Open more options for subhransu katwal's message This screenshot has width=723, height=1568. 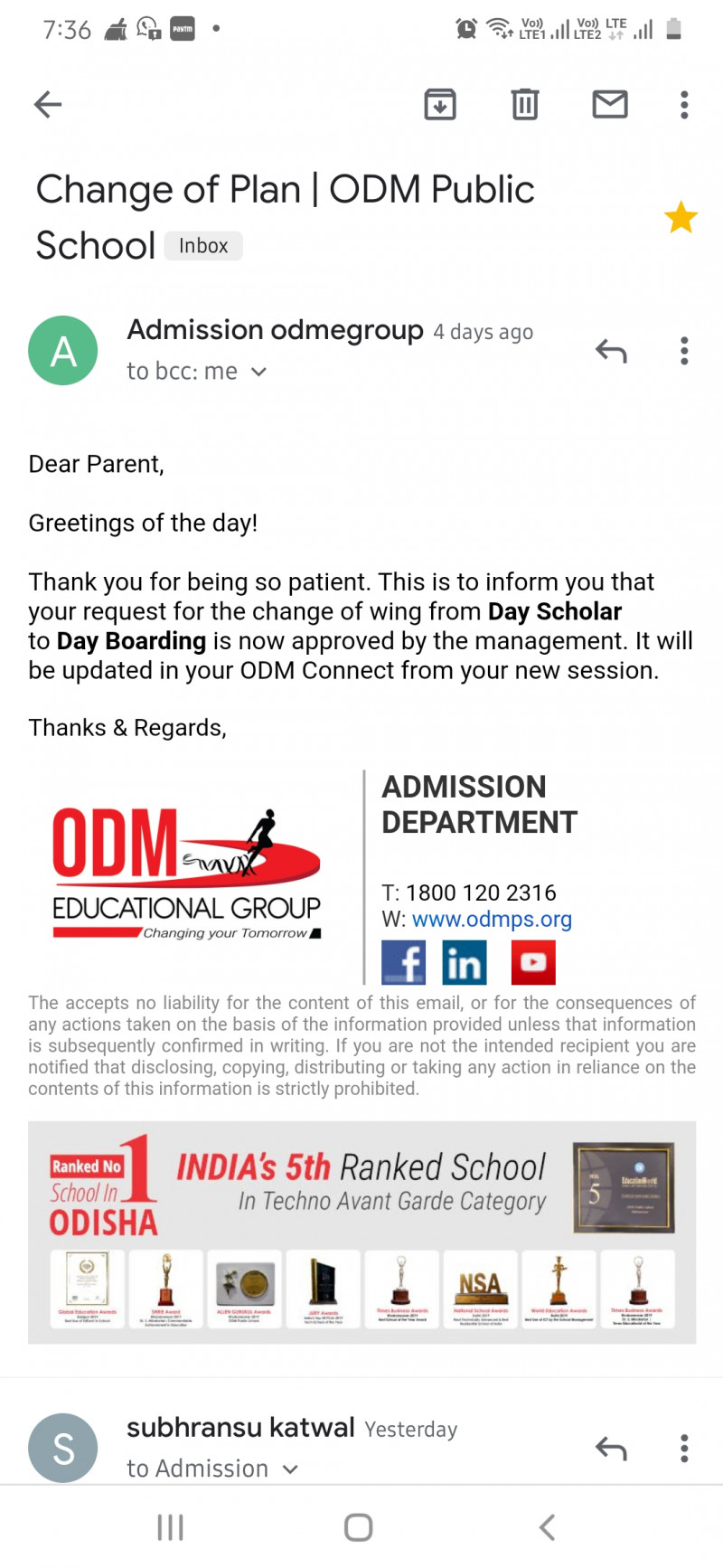(x=684, y=1449)
